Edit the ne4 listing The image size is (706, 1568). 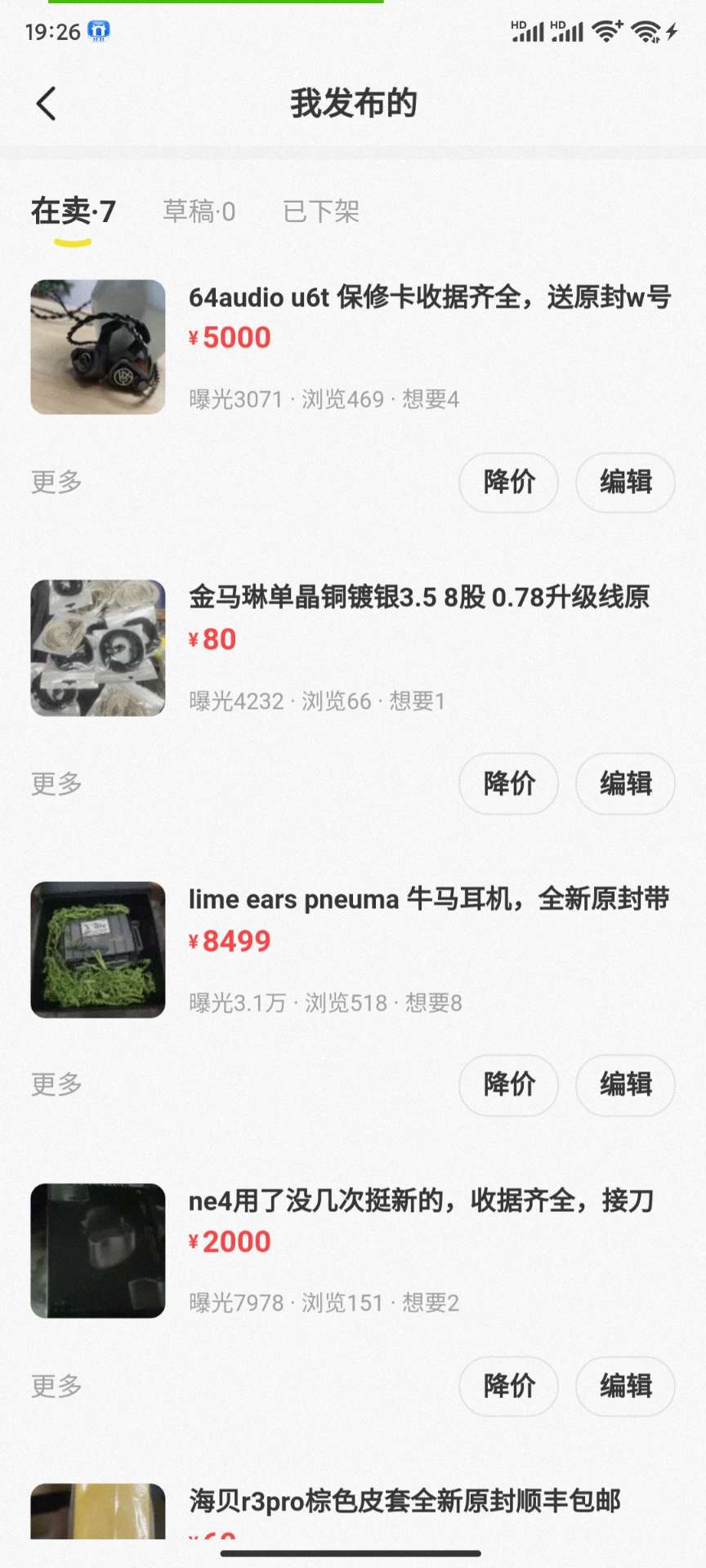coord(625,1386)
